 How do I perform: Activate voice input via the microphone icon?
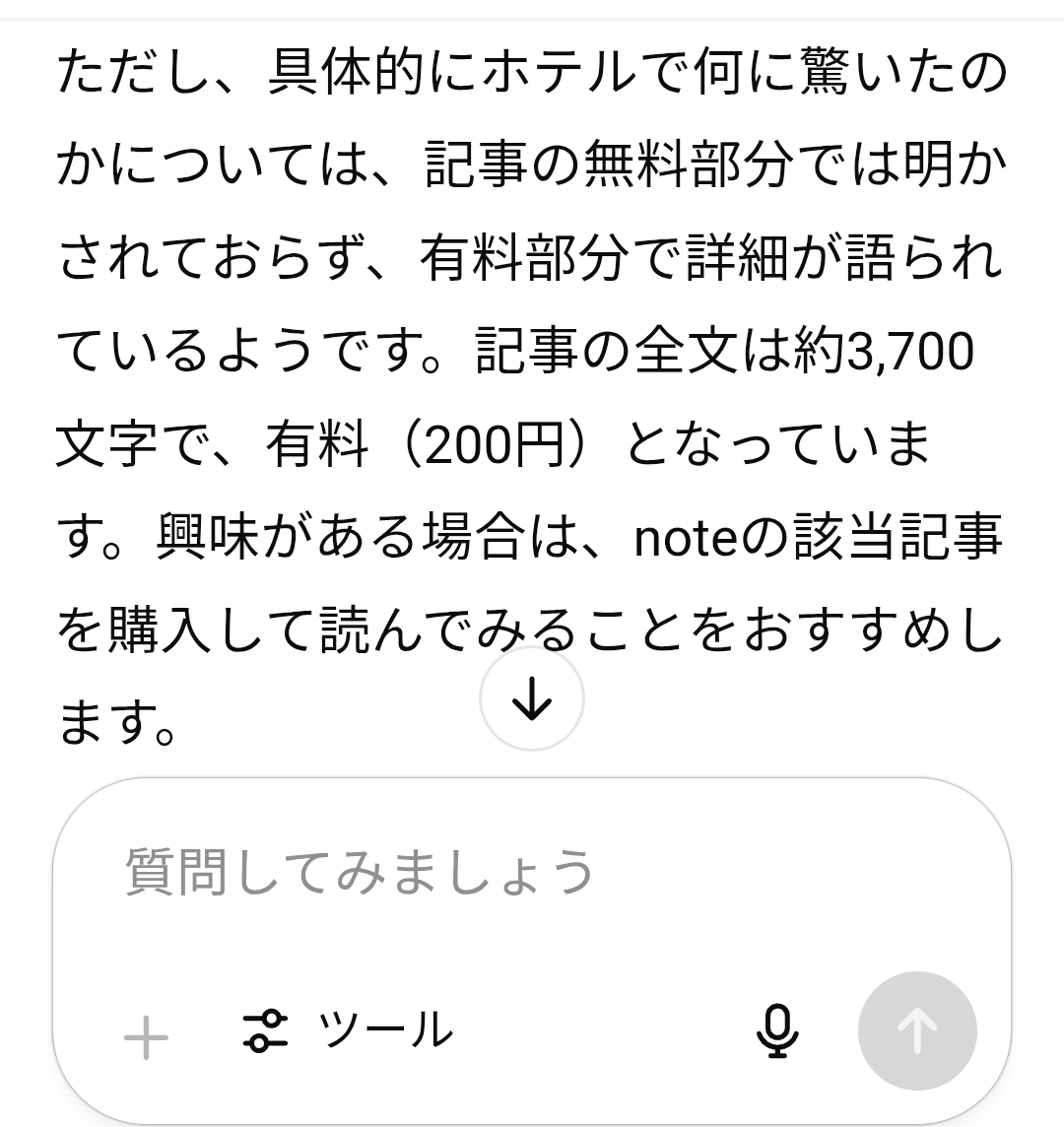777,1032
